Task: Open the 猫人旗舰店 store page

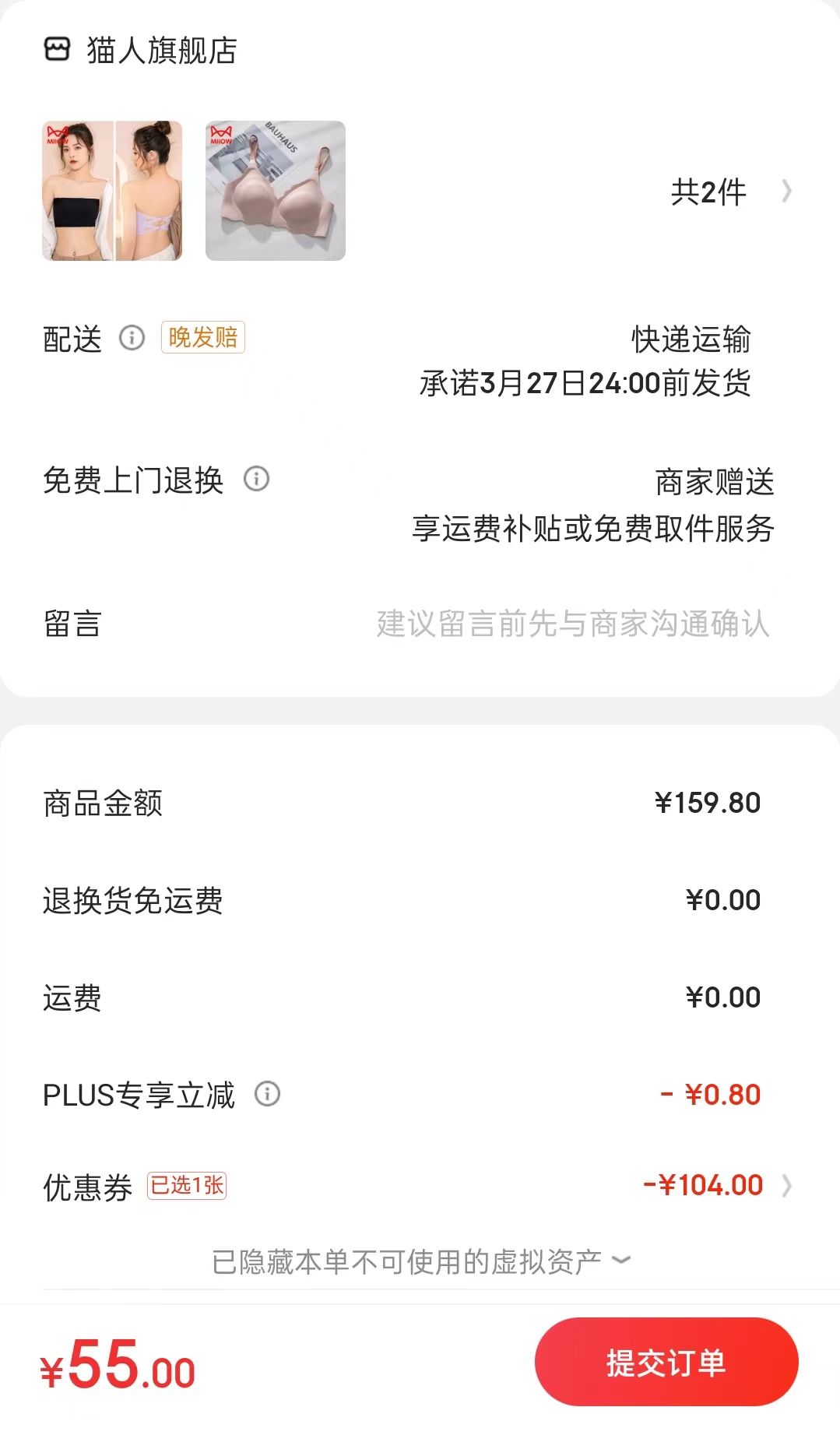Action: pos(161,51)
